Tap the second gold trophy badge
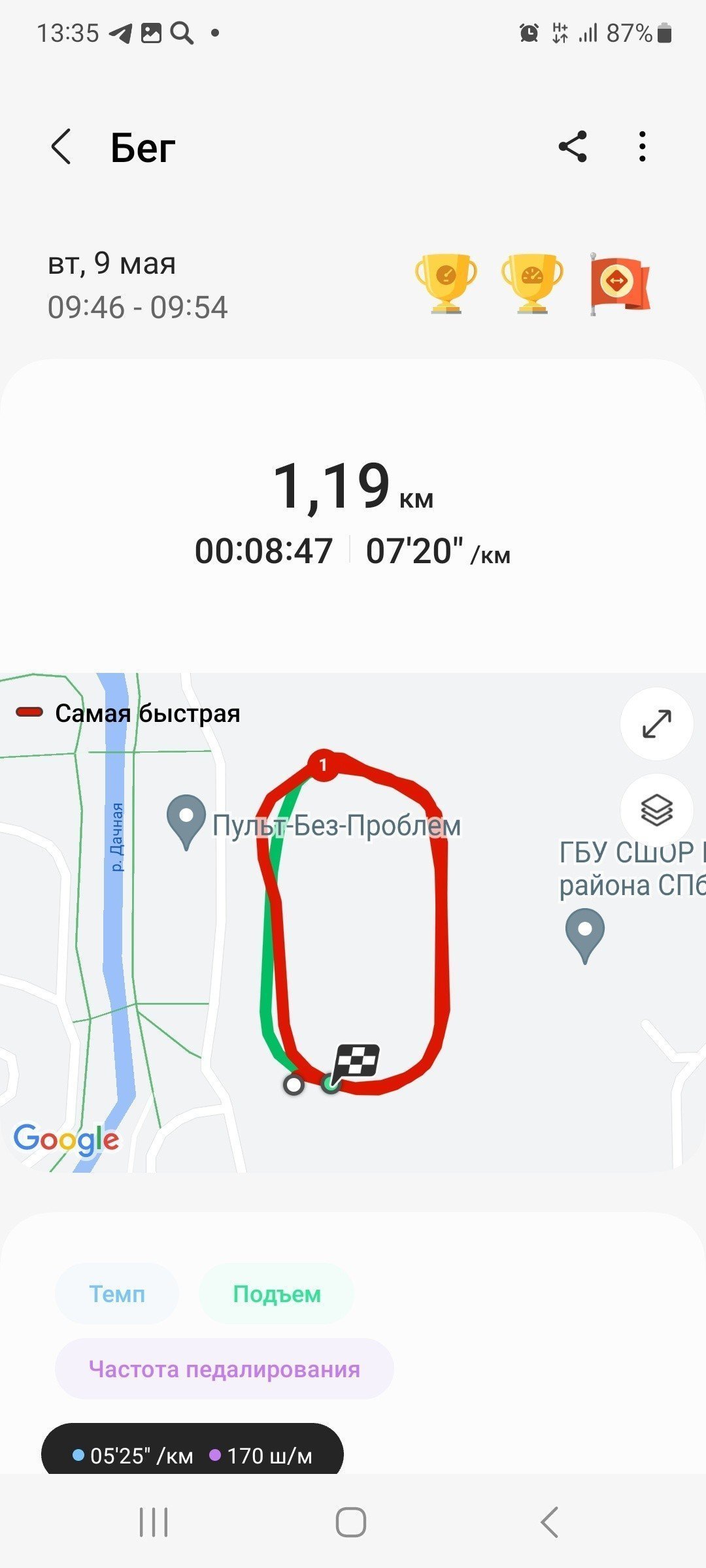The width and height of the screenshot is (706, 1568). (532, 284)
